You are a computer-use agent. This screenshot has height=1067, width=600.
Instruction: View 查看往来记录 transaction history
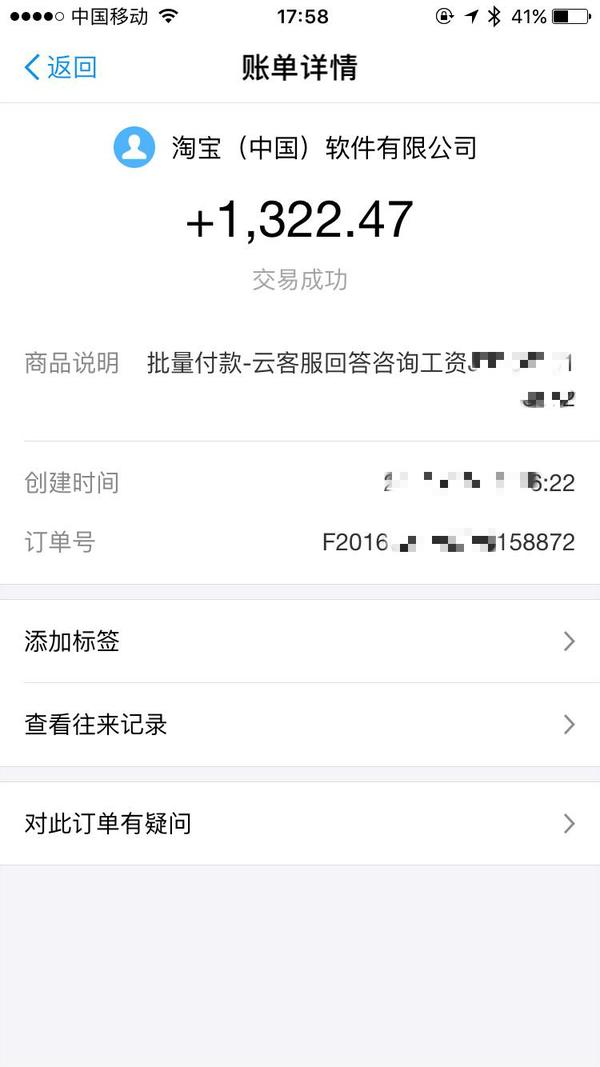(300, 724)
